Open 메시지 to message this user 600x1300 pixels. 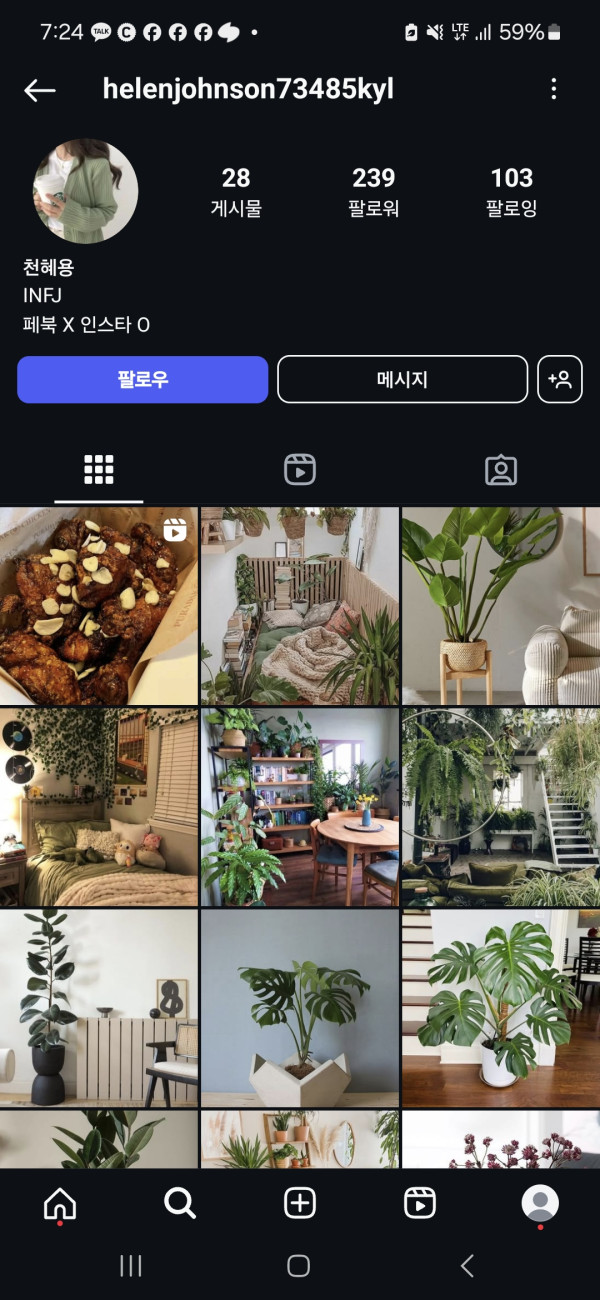[402, 380]
